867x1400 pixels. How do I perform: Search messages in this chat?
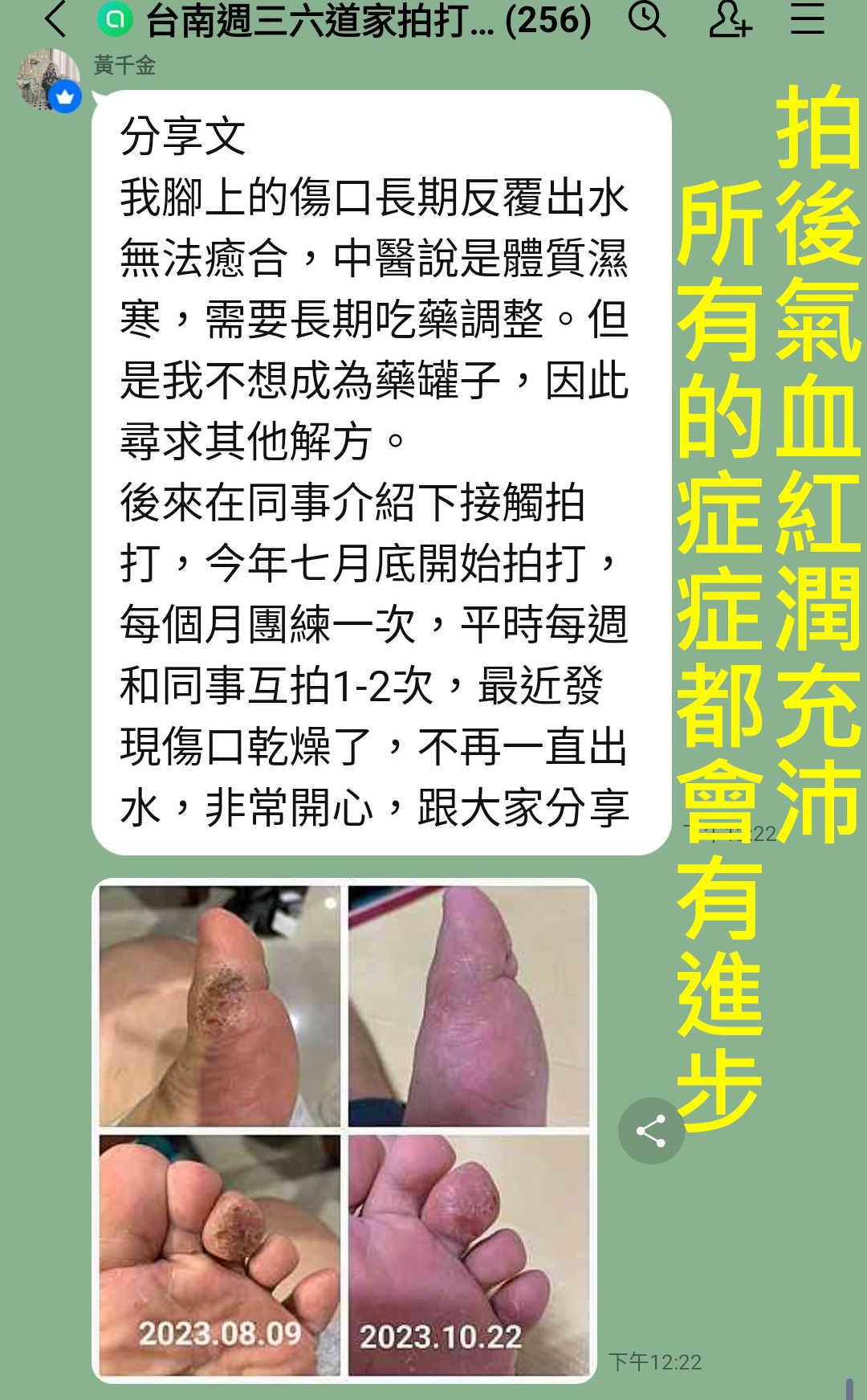pos(647,19)
